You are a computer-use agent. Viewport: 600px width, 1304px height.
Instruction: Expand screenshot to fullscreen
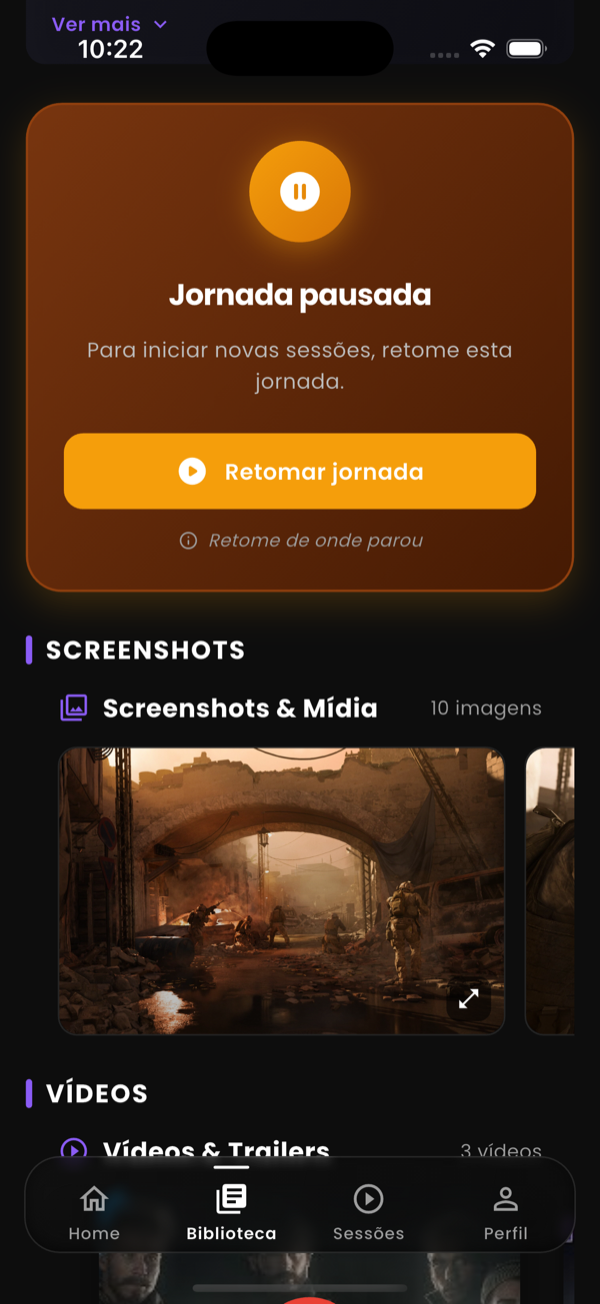click(468, 998)
